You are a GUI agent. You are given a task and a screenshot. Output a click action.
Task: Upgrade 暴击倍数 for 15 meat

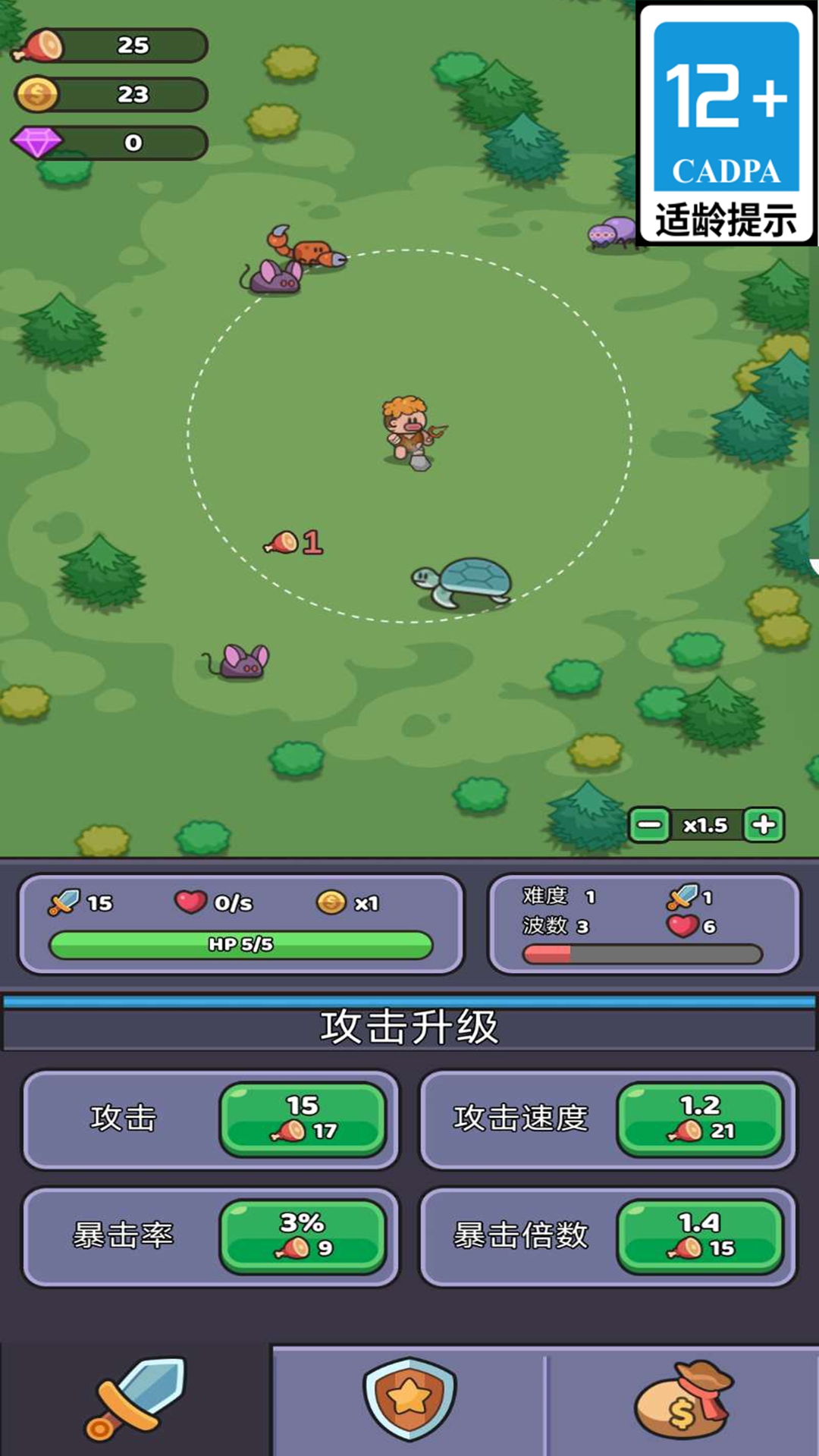[x=700, y=1236]
